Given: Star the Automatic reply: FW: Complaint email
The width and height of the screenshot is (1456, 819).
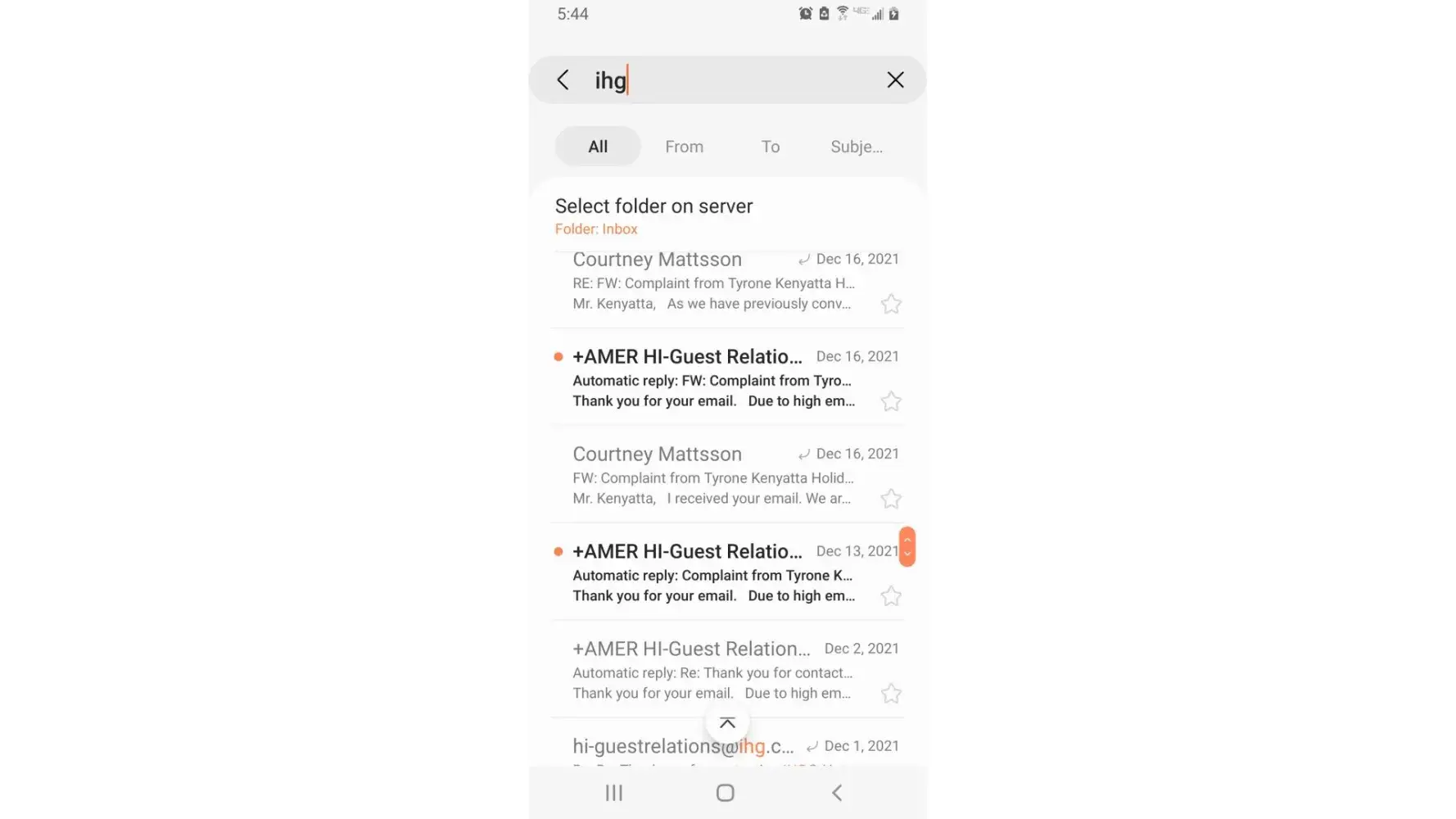Looking at the screenshot, I should (x=891, y=402).
